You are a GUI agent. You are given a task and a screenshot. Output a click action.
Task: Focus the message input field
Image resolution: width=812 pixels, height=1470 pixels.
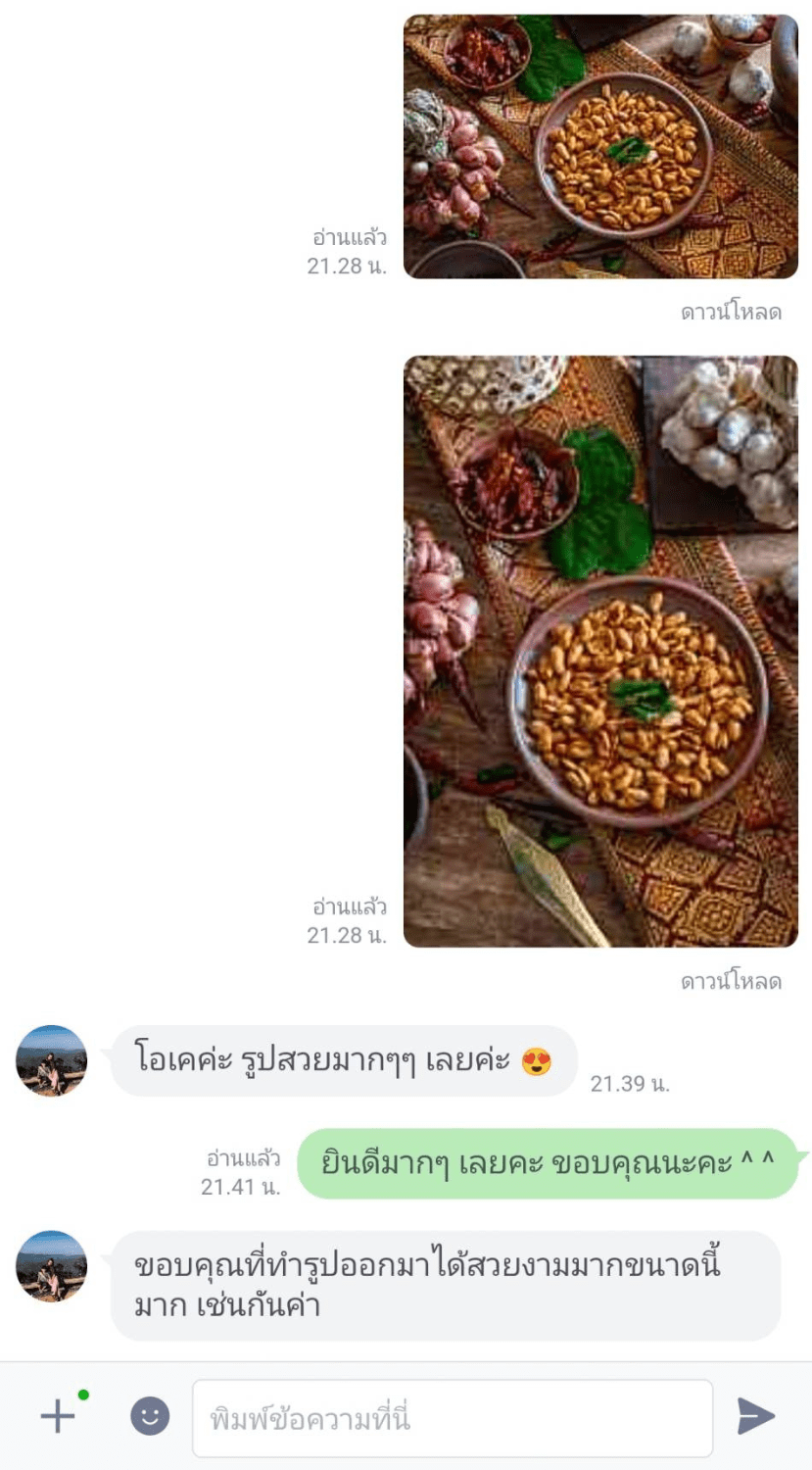click(452, 1418)
